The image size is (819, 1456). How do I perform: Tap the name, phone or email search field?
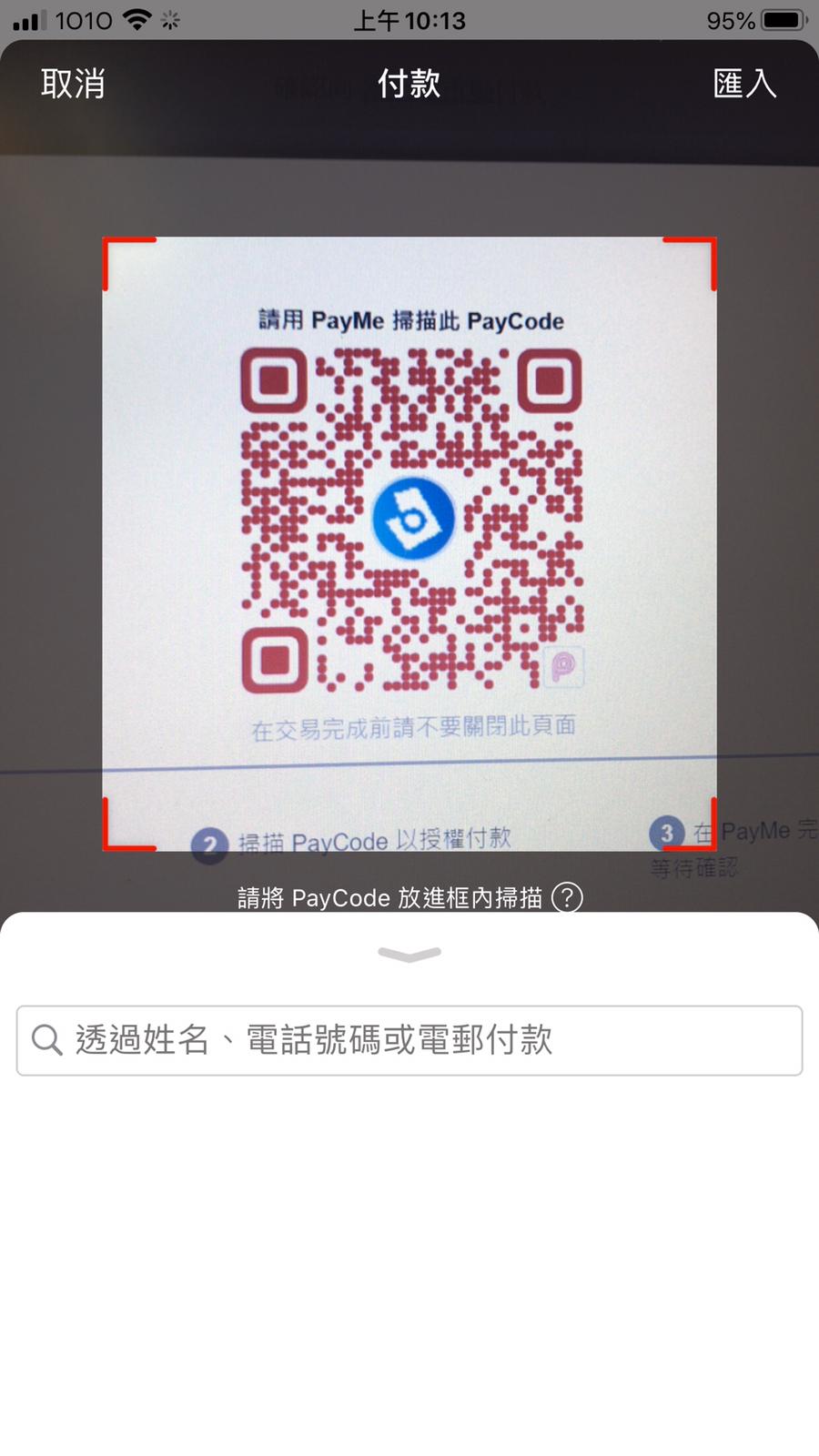tap(409, 1040)
